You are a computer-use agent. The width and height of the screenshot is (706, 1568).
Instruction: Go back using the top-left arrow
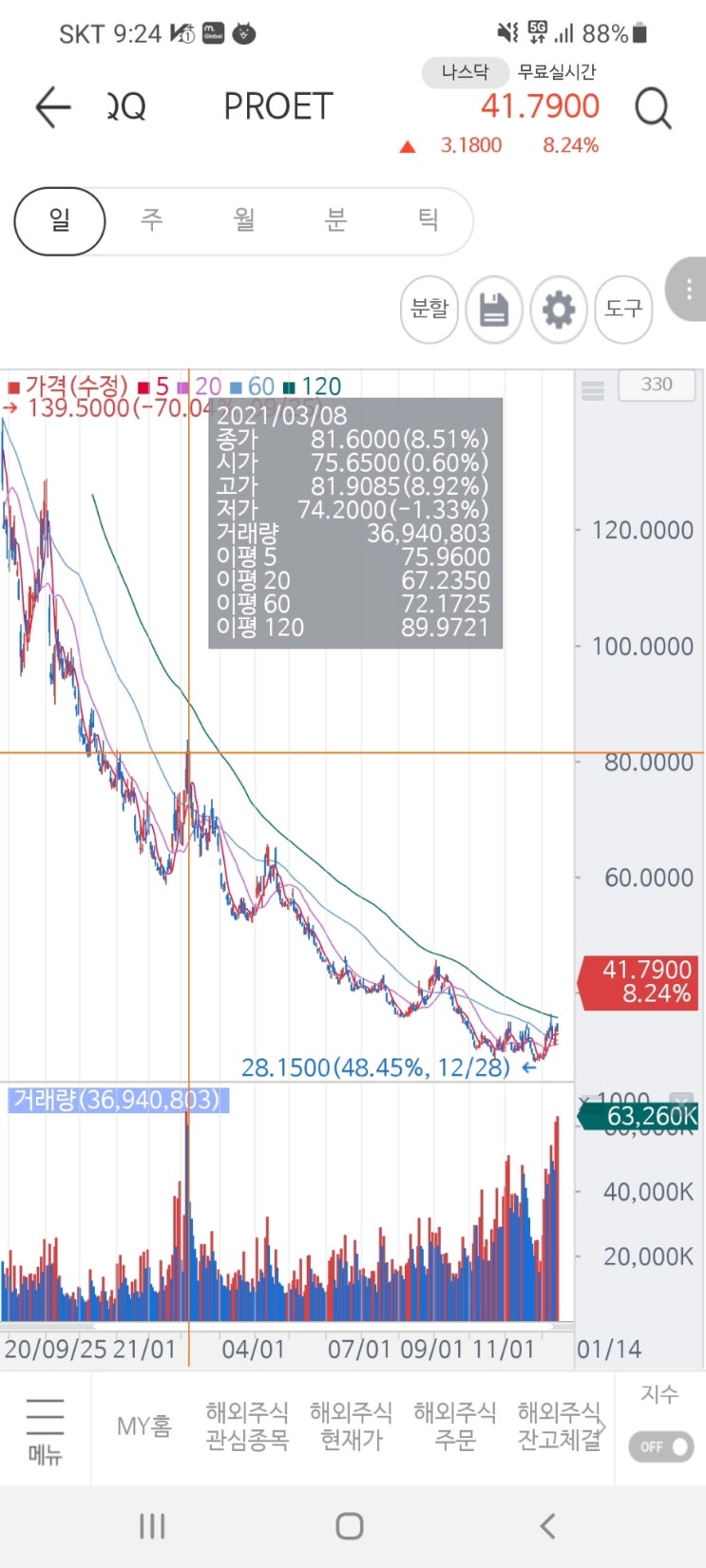click(53, 107)
